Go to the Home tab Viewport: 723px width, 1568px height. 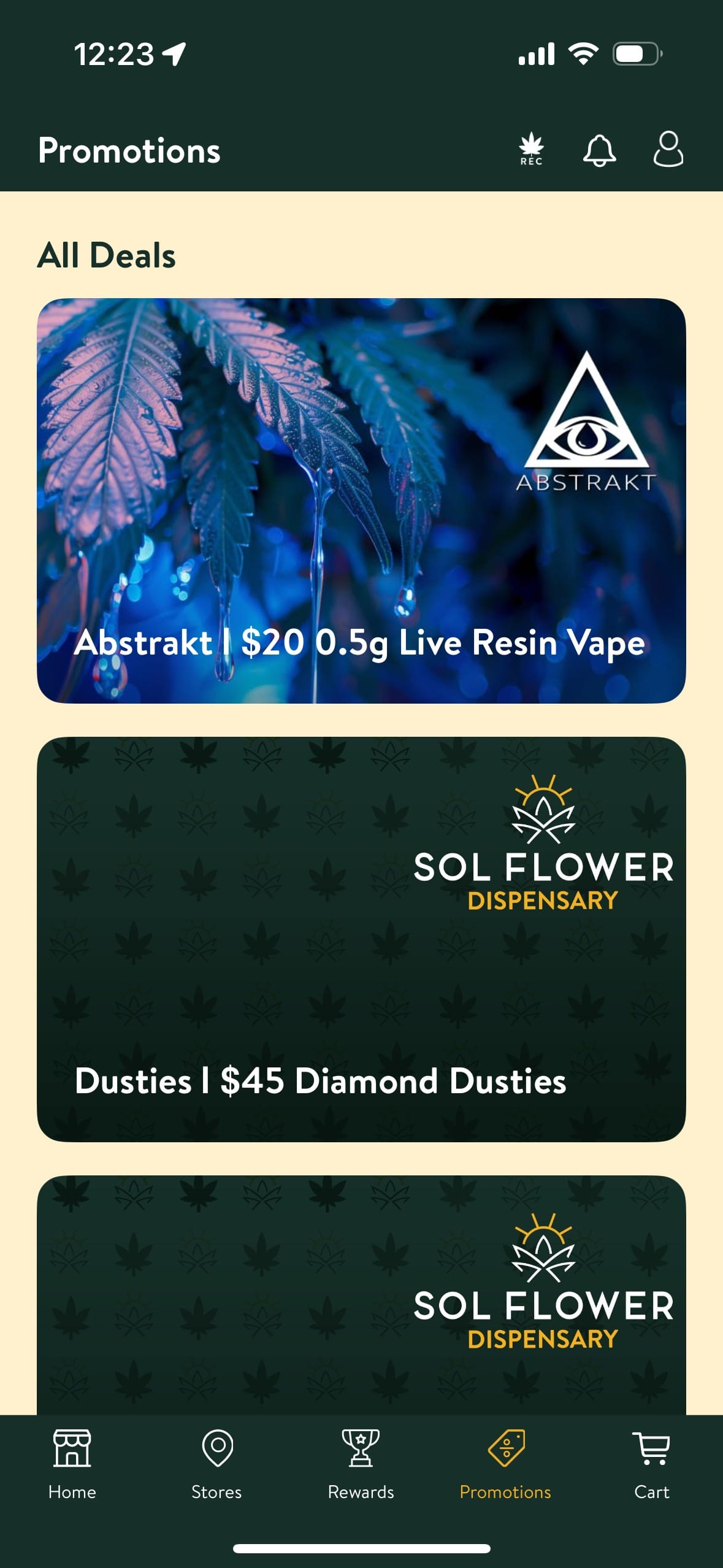click(x=72, y=1464)
